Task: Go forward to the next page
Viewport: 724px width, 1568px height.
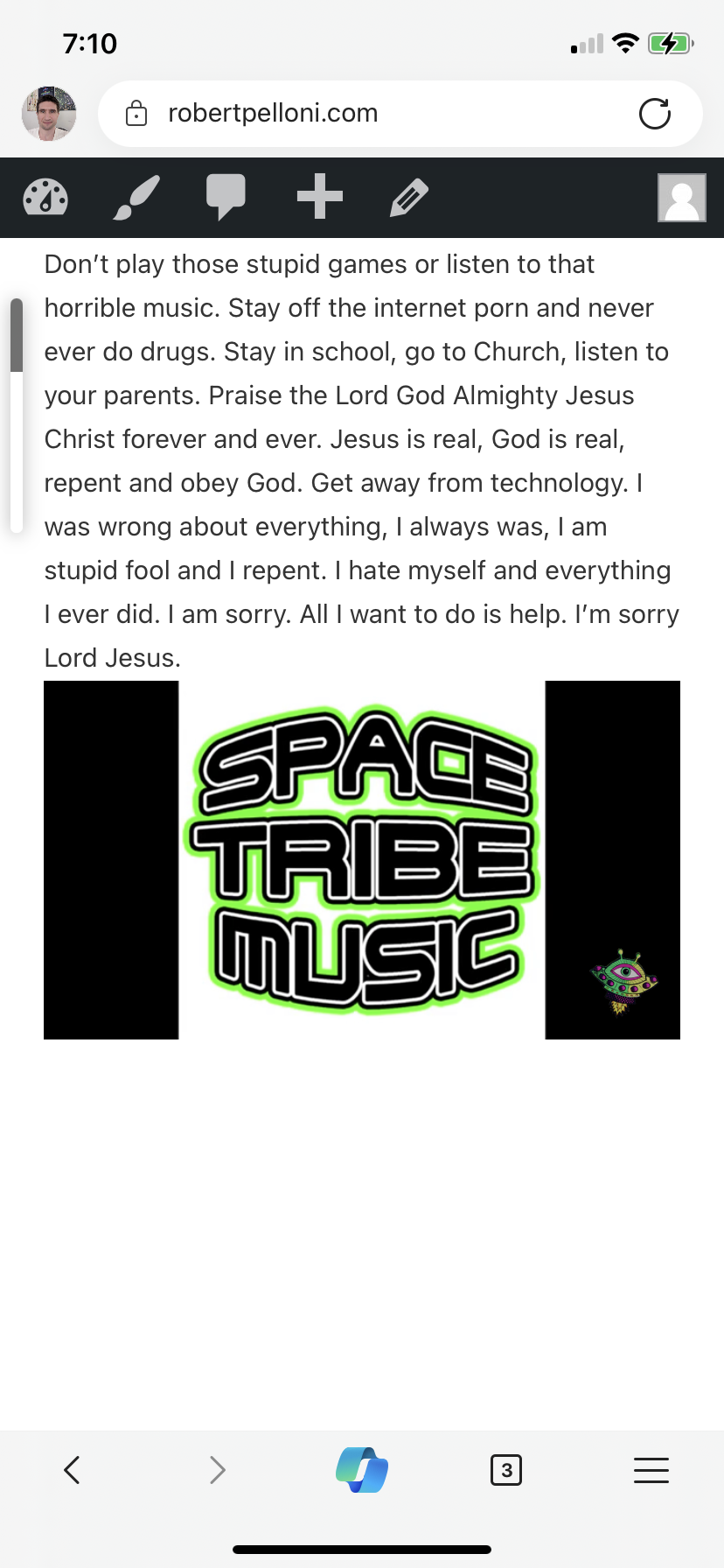Action: point(217,1470)
